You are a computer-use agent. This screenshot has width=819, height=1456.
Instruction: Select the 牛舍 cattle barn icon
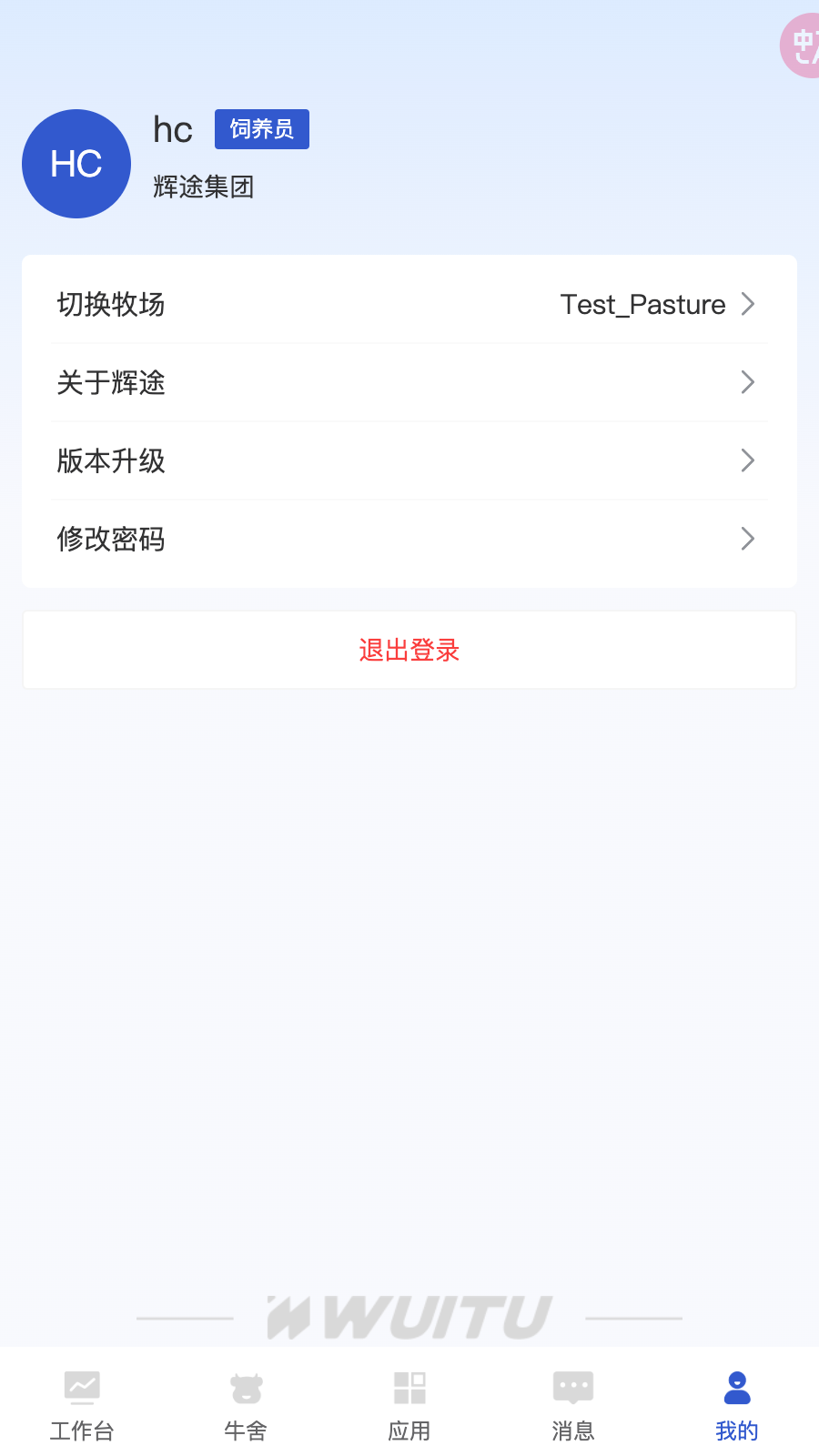pos(246,1388)
